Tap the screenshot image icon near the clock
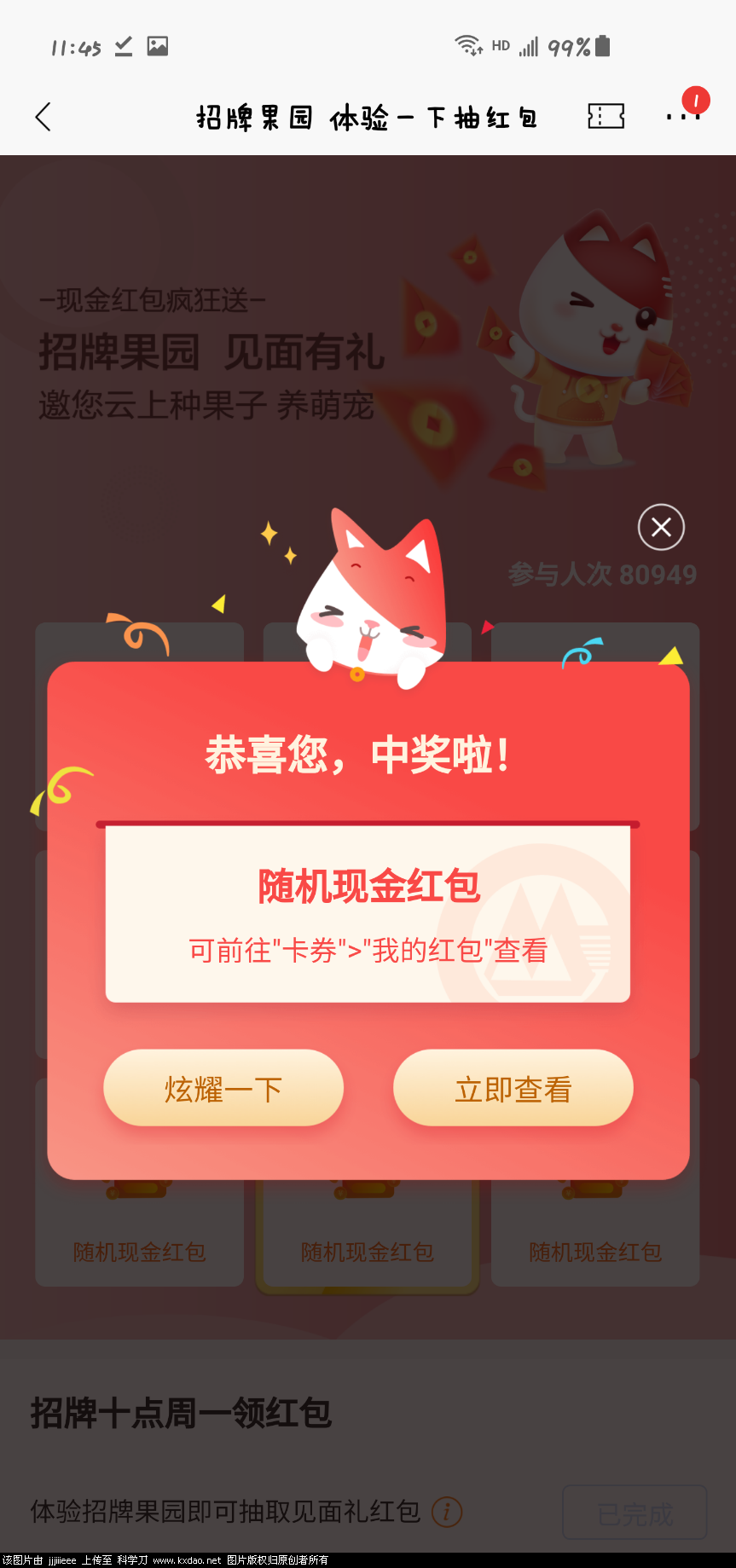The width and height of the screenshot is (736, 1568). 158,44
